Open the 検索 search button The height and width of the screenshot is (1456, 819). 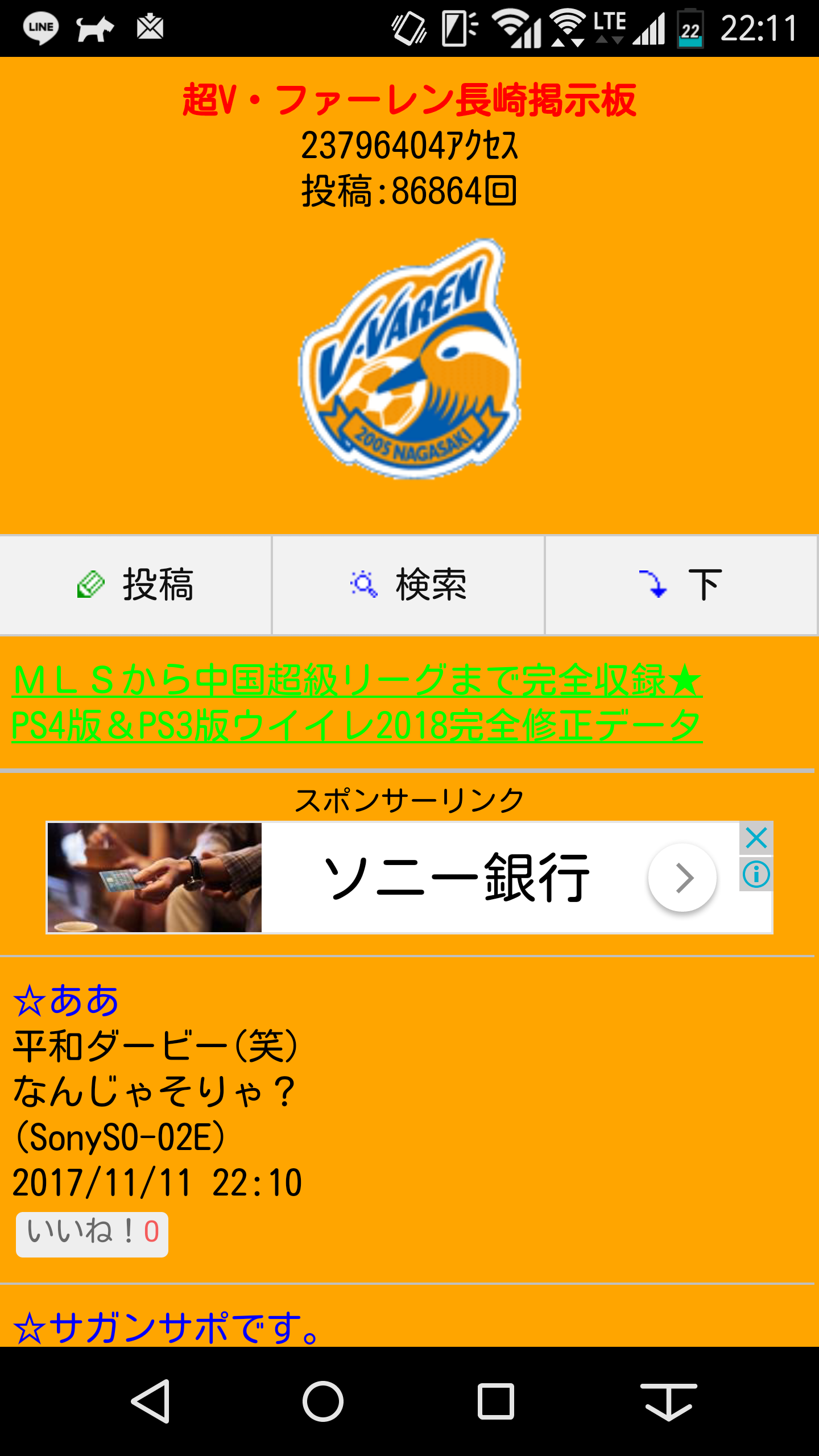coord(408,585)
